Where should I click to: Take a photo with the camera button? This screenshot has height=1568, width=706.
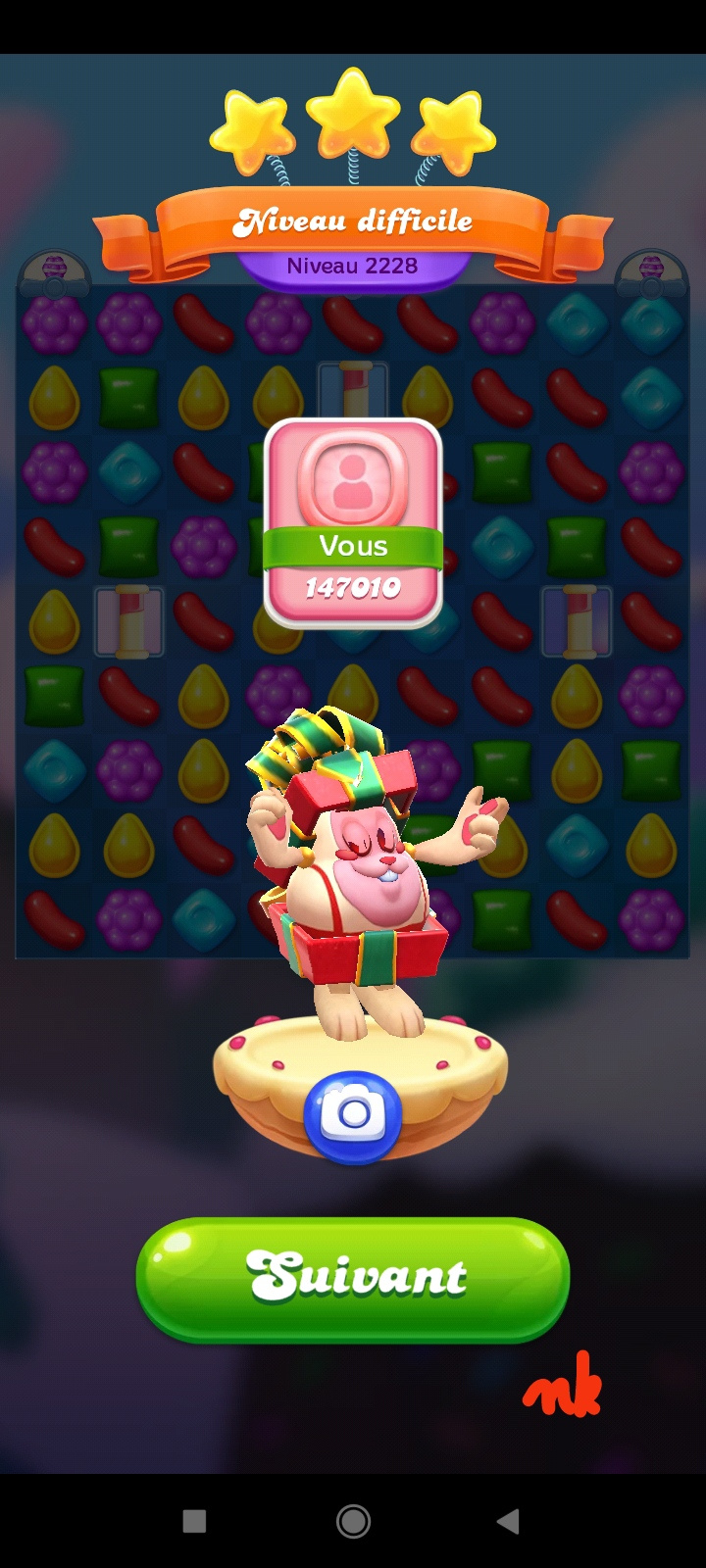pos(353,1115)
